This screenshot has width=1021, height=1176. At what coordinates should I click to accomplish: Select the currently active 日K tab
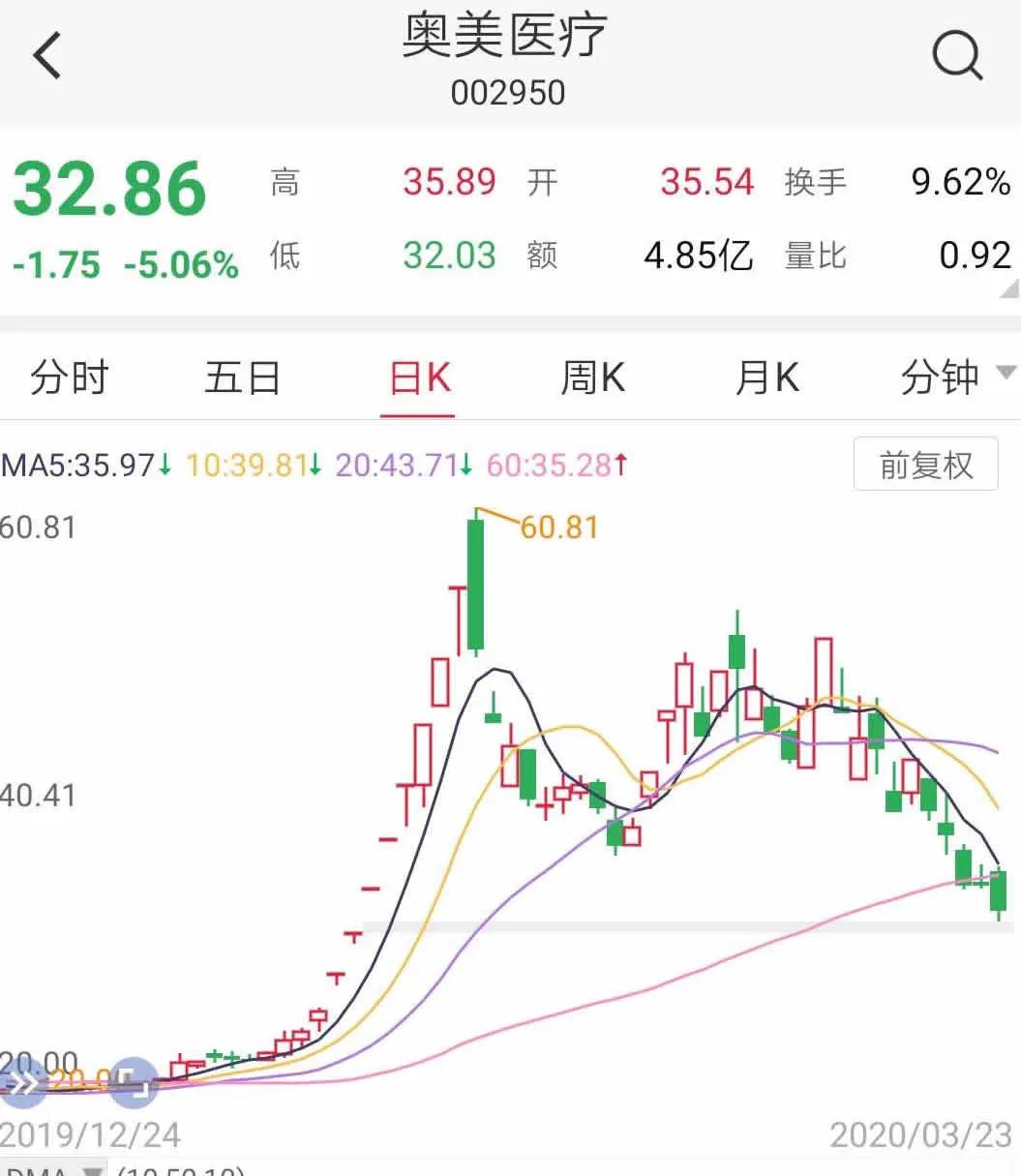tap(416, 377)
